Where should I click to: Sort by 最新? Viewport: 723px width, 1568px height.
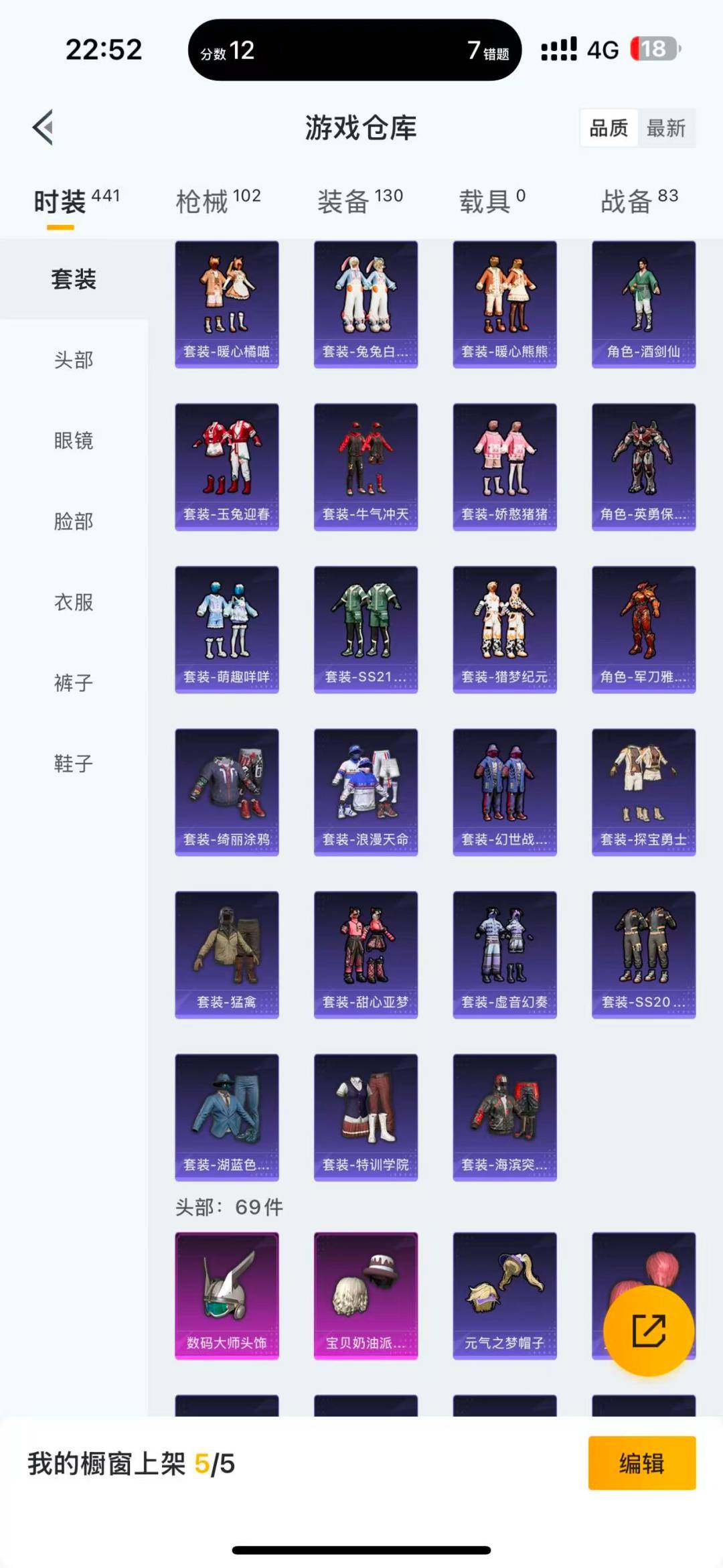666,128
